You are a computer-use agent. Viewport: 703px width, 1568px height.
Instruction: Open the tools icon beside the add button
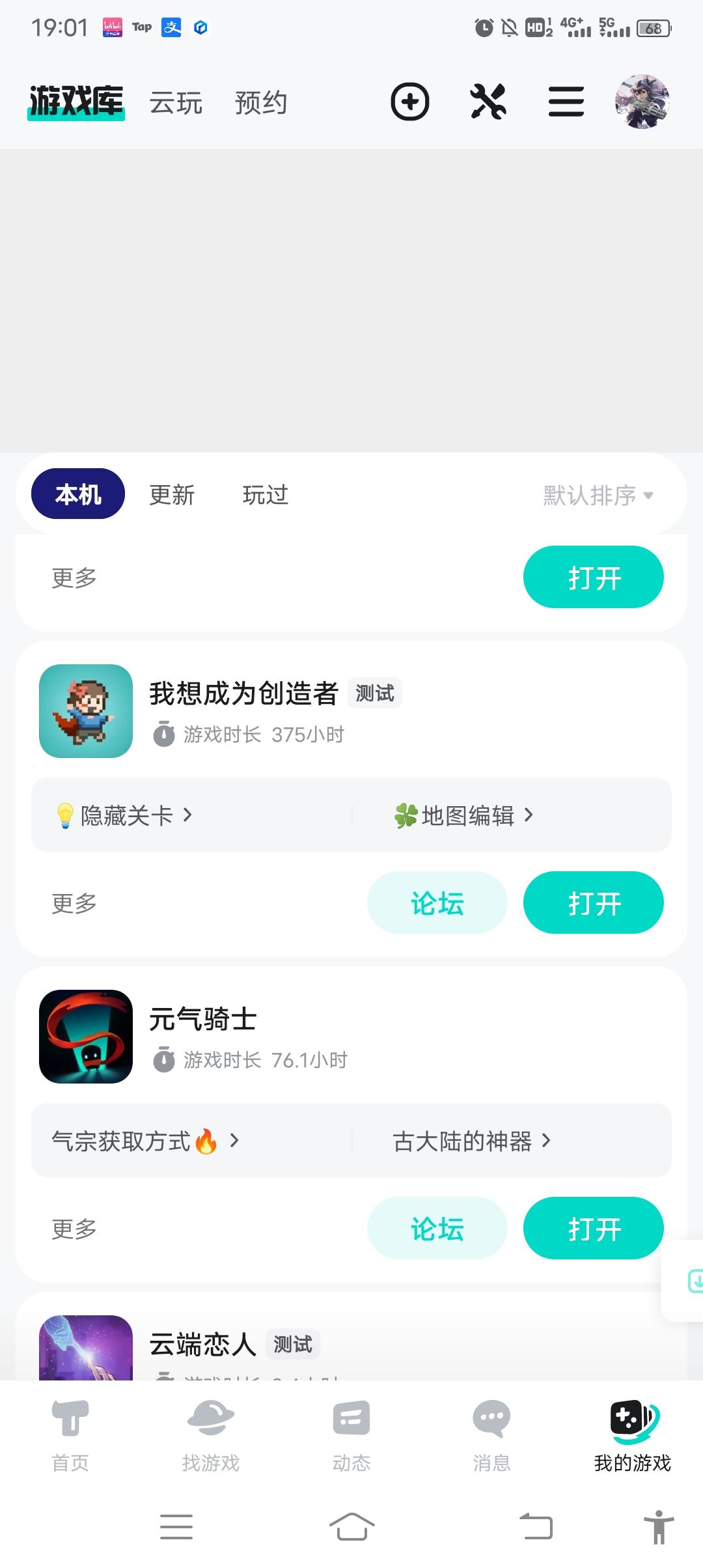[489, 102]
